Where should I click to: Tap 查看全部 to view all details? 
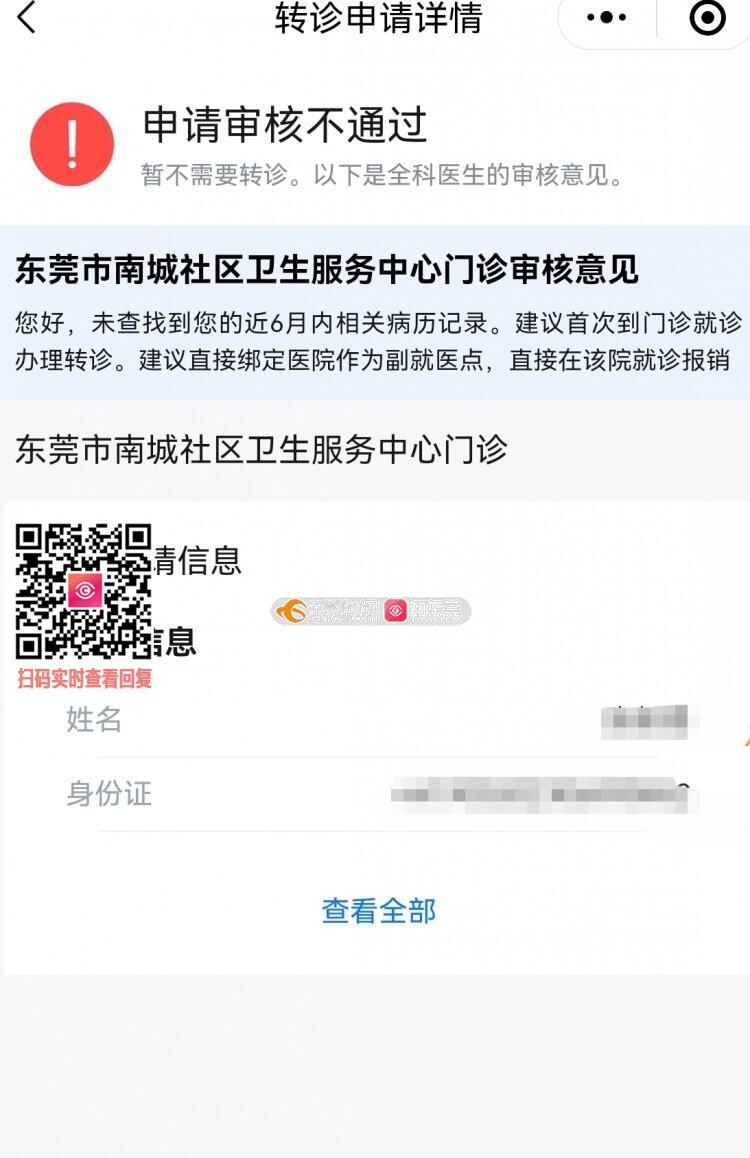pyautogui.click(x=378, y=911)
